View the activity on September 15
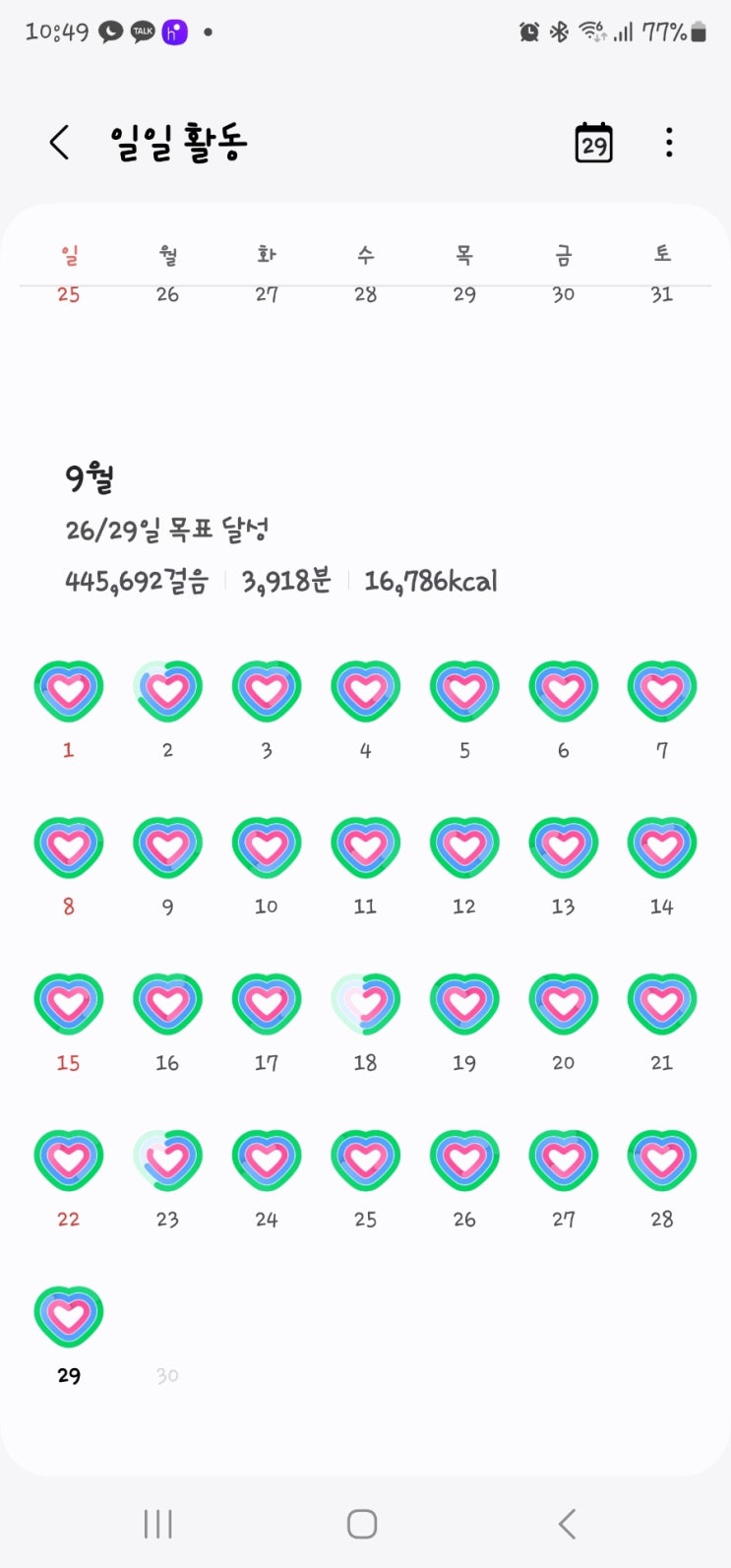Viewport: 731px width, 1568px height. tap(69, 1004)
